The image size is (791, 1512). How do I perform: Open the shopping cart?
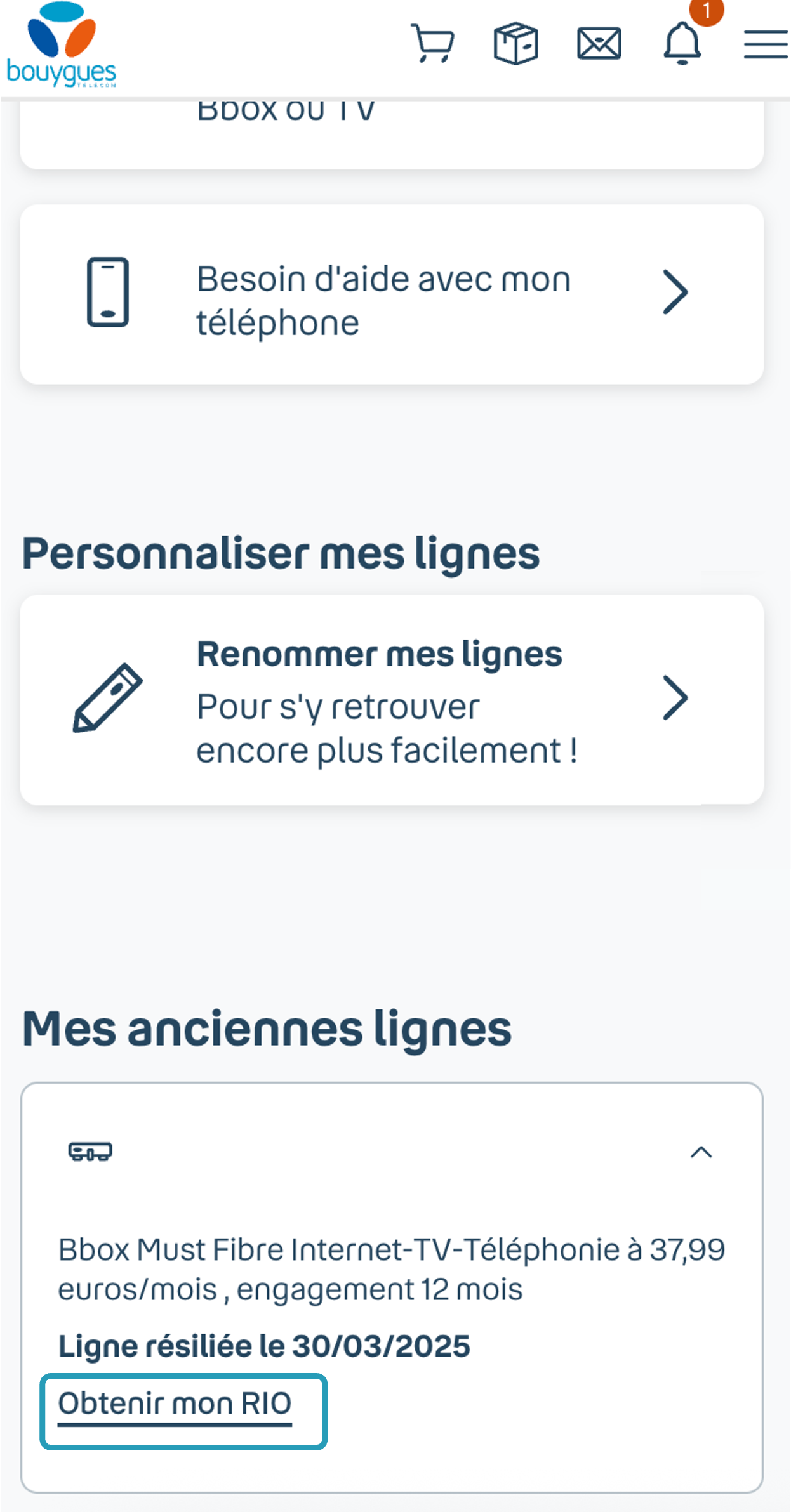(x=433, y=44)
